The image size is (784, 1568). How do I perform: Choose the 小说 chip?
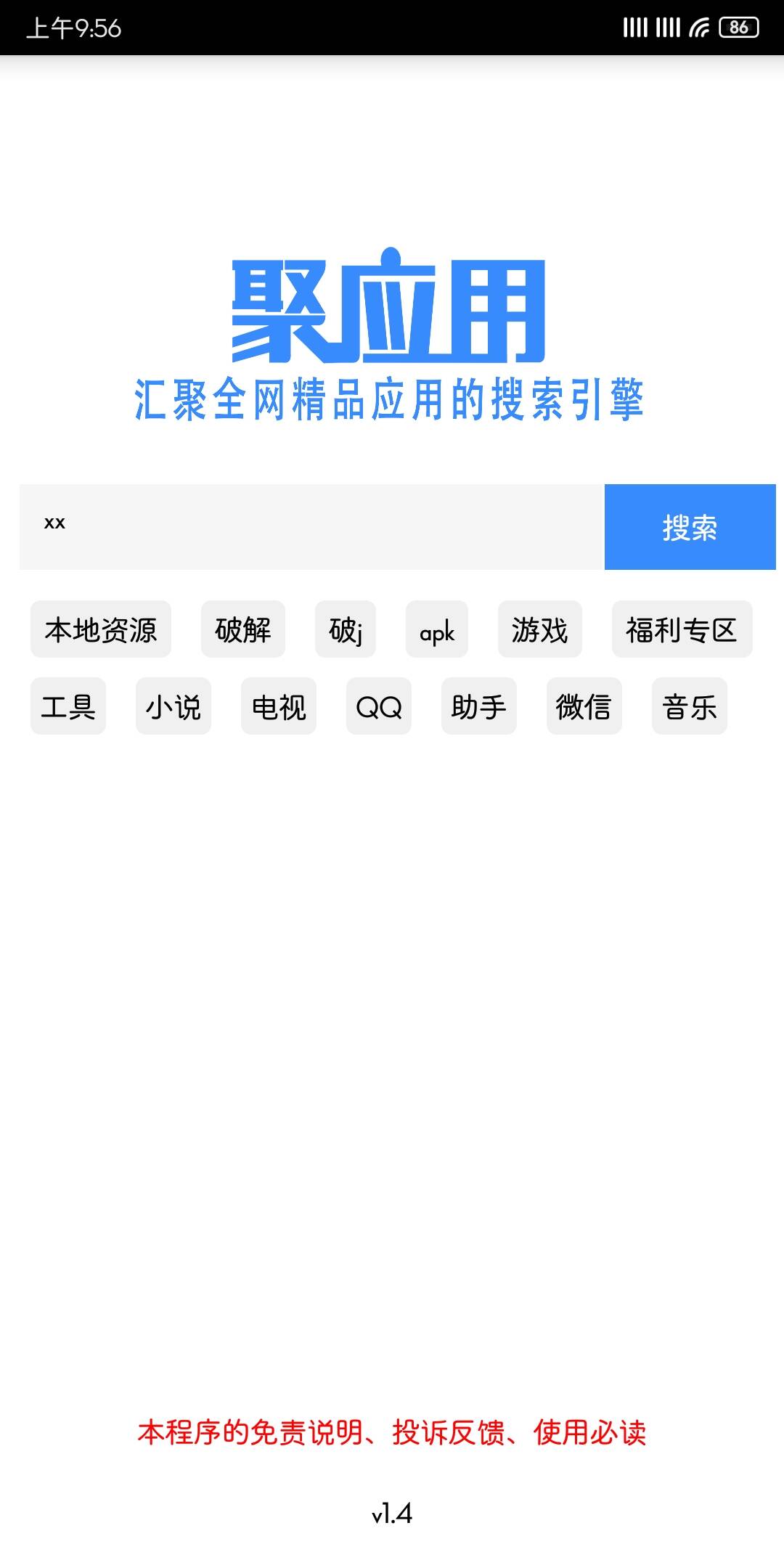tap(173, 706)
